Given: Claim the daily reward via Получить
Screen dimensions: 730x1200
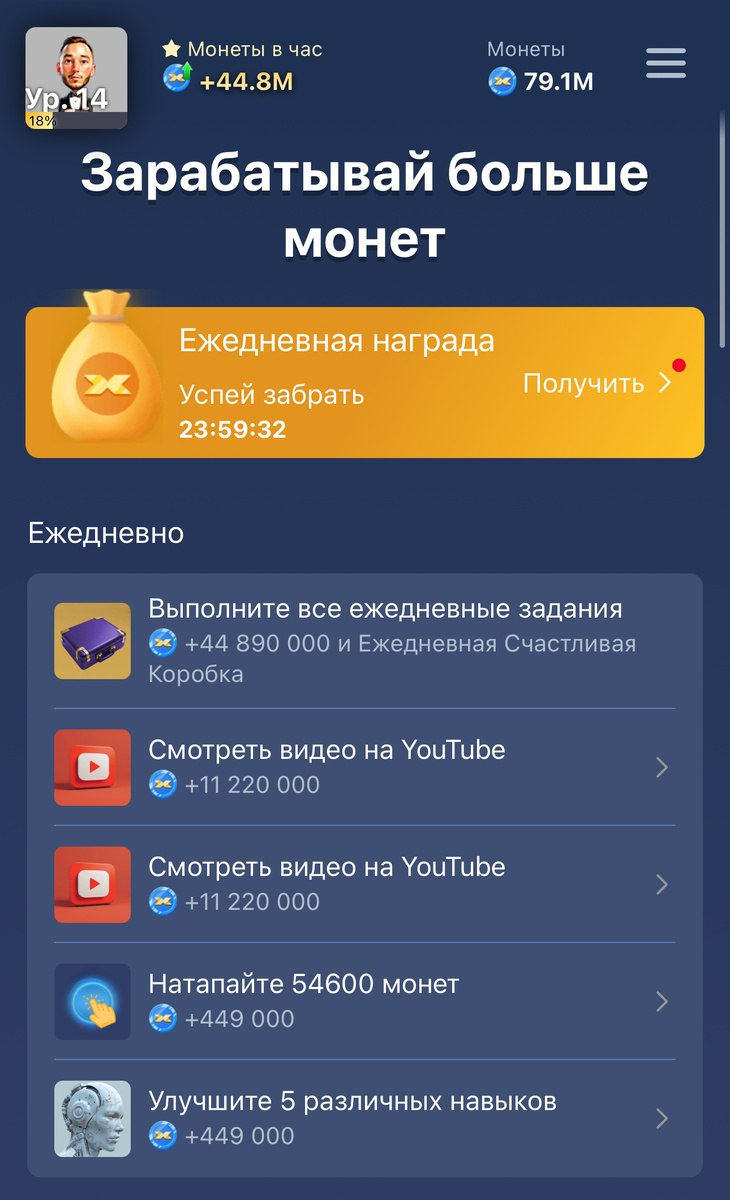Looking at the screenshot, I should coord(597,383).
